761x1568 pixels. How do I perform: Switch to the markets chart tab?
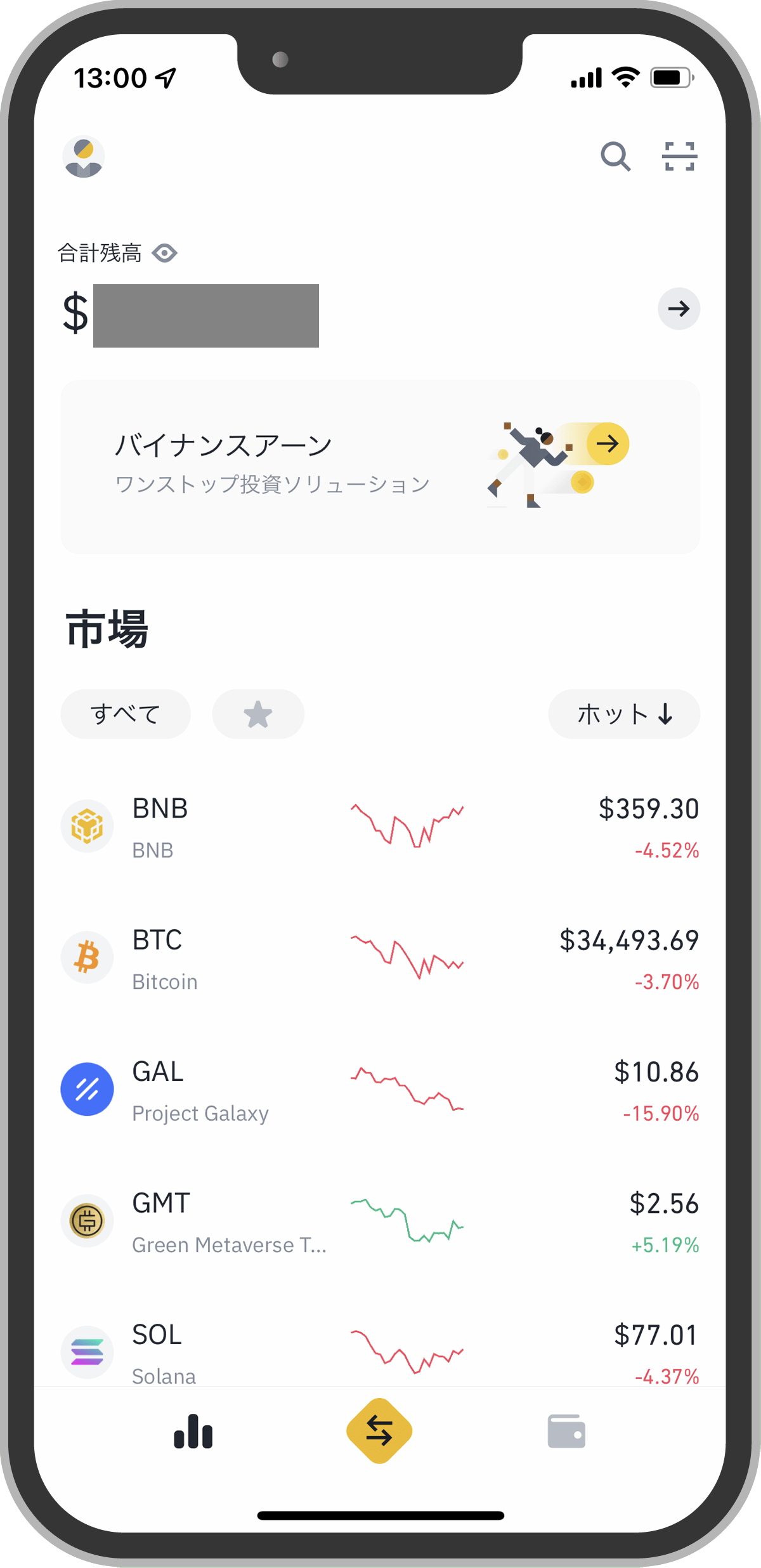[193, 1432]
